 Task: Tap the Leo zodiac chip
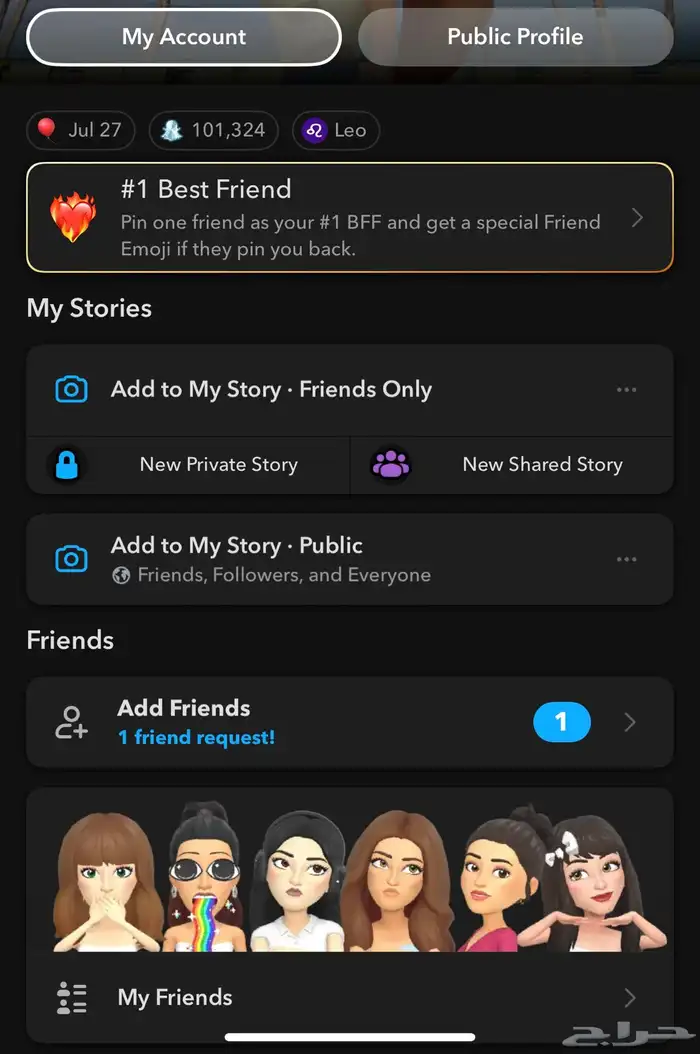(x=336, y=130)
